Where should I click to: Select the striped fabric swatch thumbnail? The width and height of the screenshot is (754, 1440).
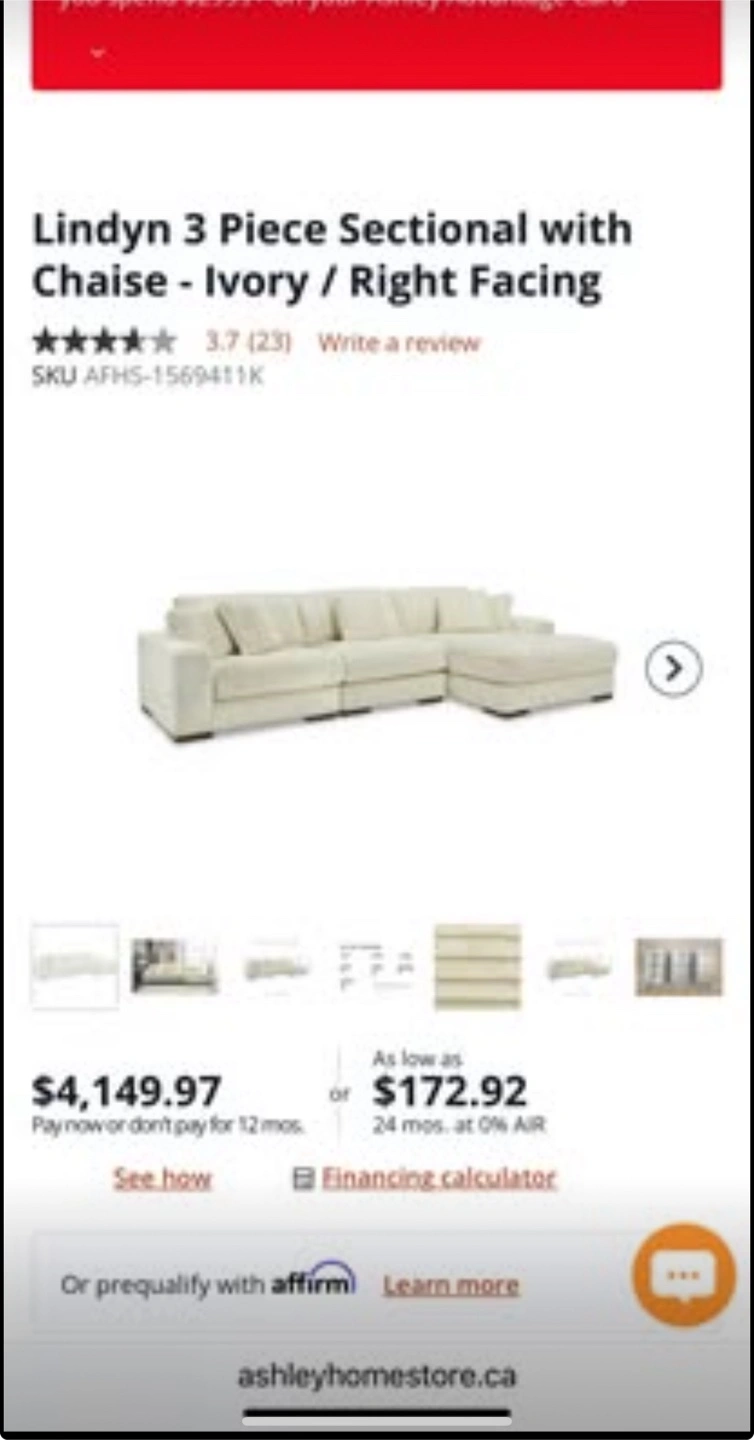click(x=477, y=967)
